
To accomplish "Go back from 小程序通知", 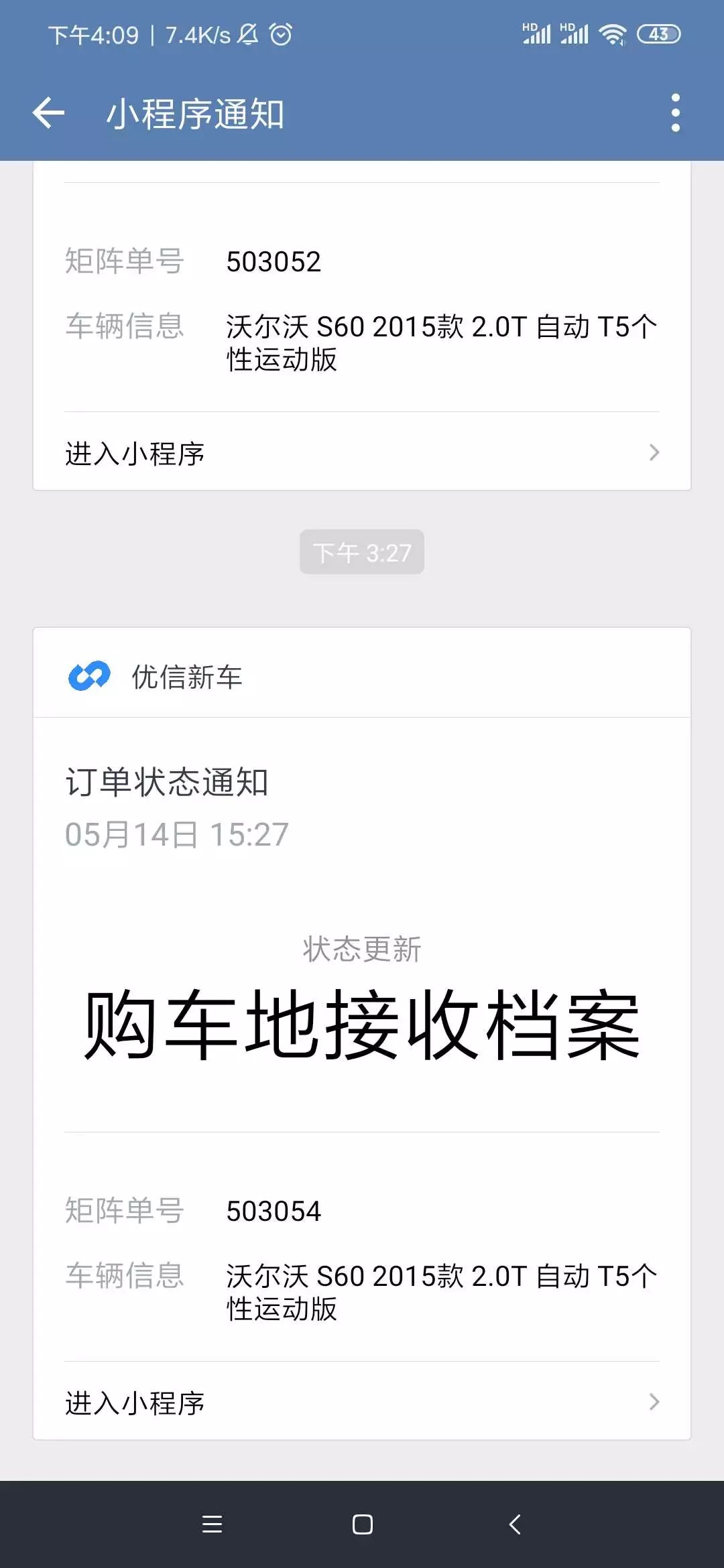I will pos(49,113).
